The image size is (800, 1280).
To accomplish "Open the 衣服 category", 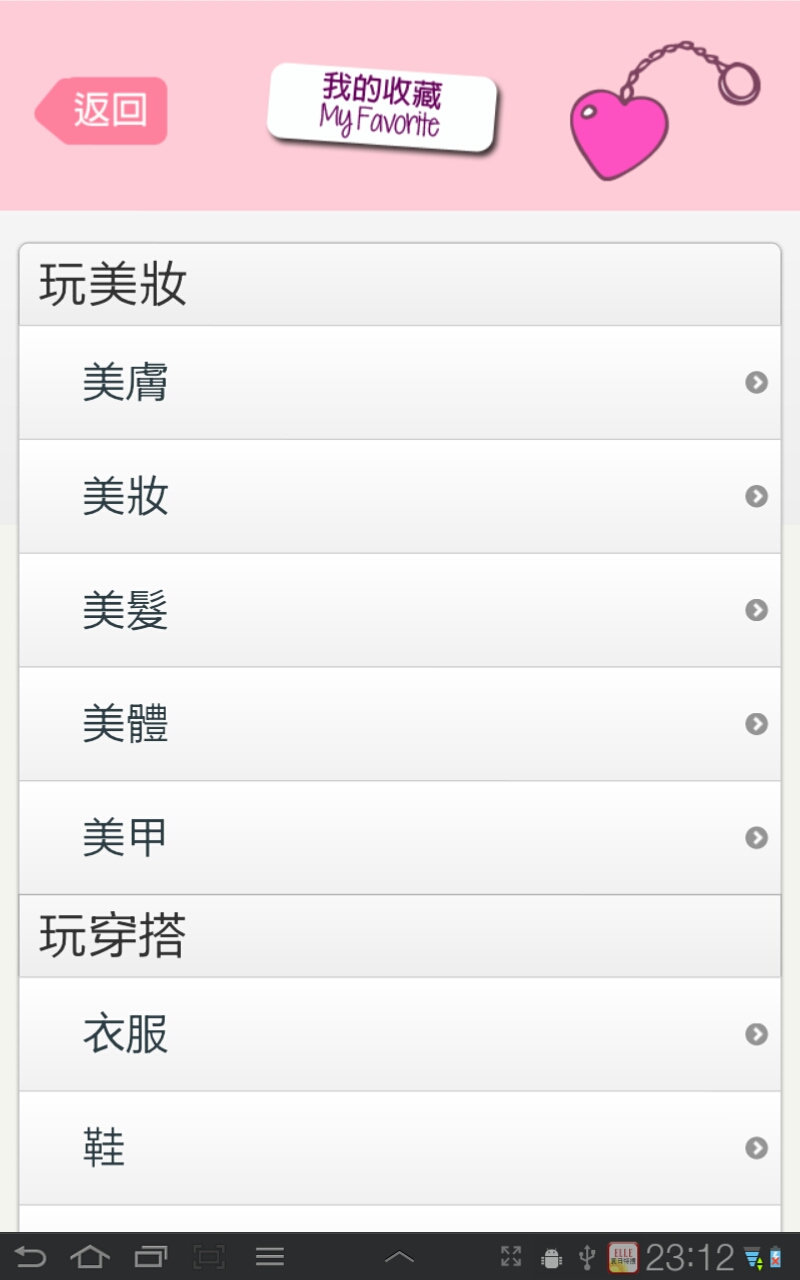I will (400, 1034).
